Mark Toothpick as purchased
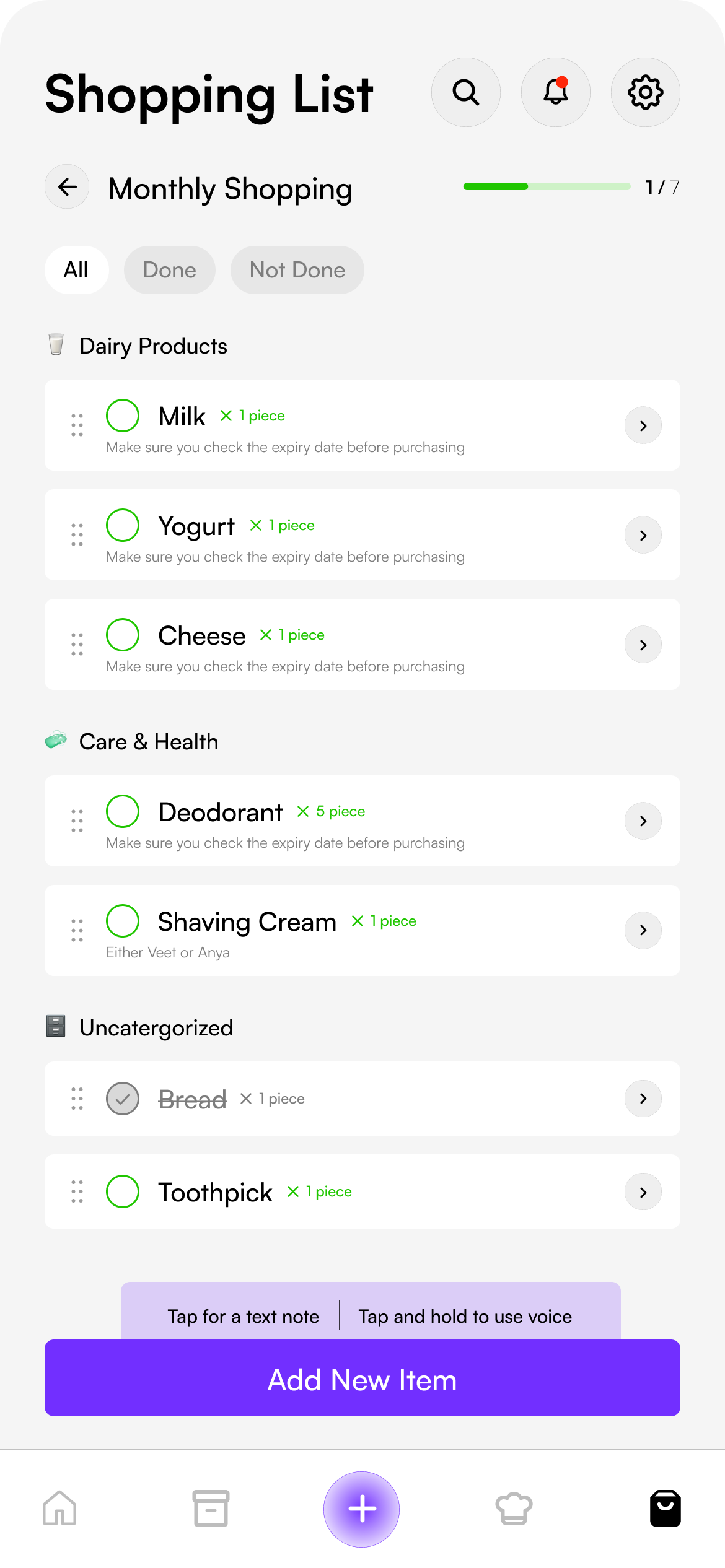 click(x=123, y=1191)
